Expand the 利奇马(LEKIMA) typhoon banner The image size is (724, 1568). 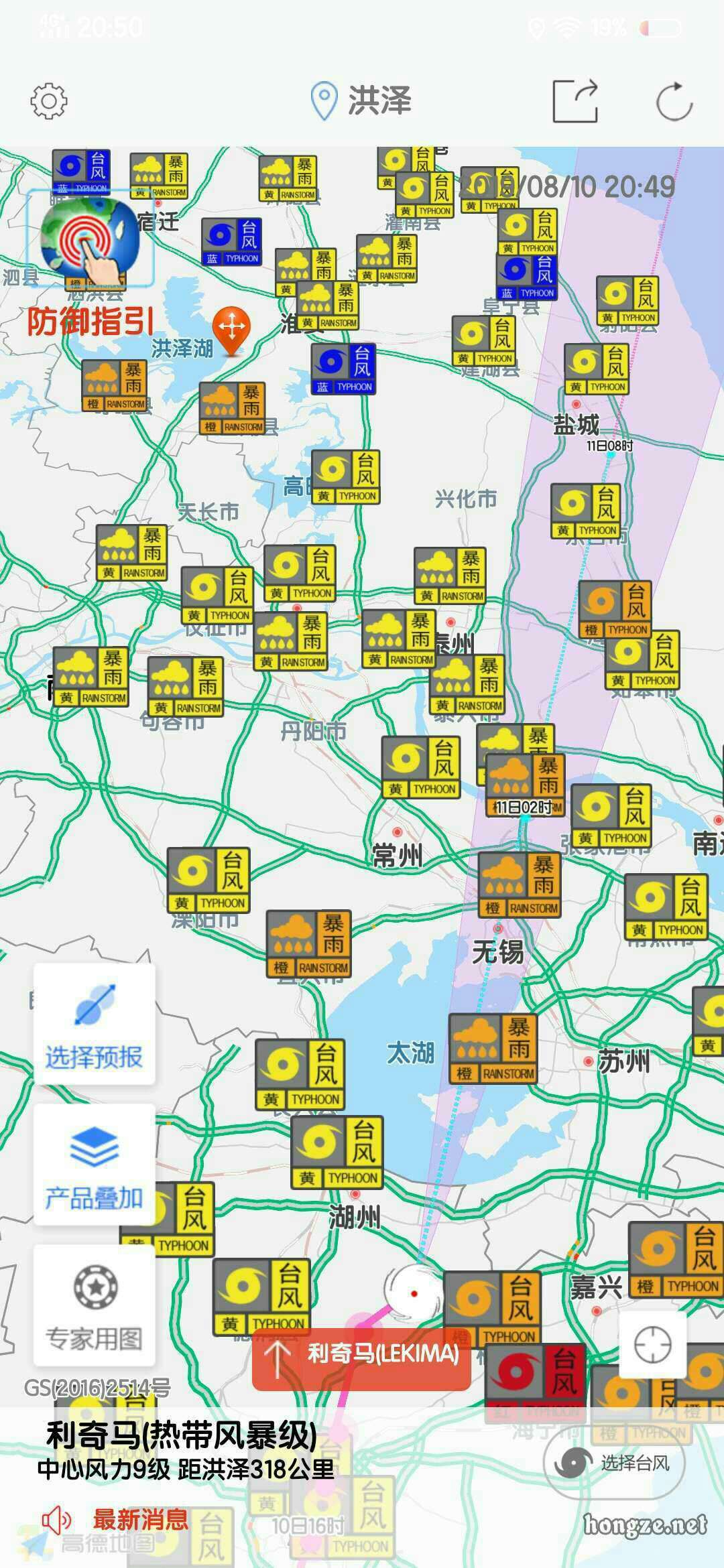[x=362, y=1354]
